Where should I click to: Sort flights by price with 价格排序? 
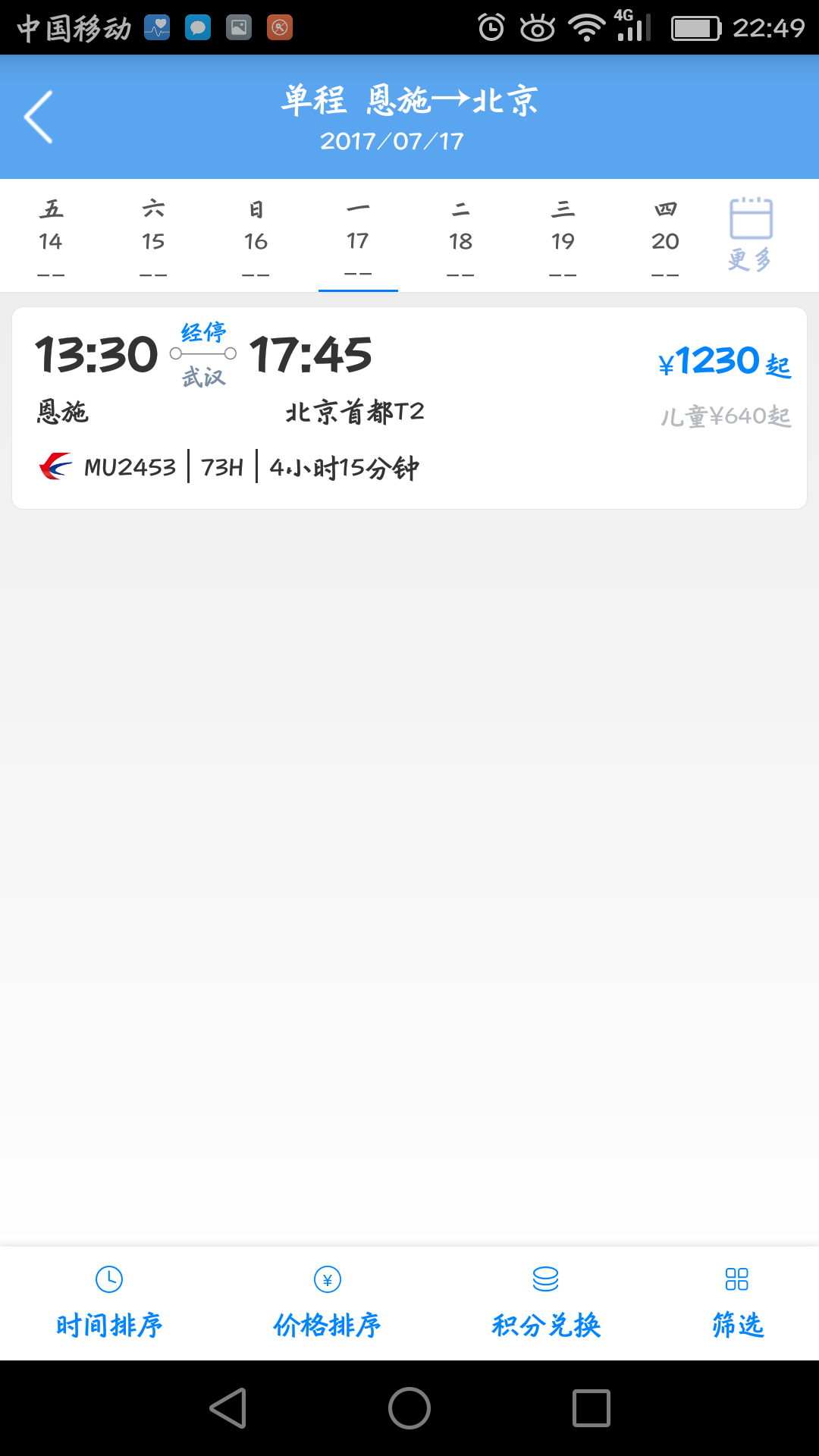coord(327,1303)
